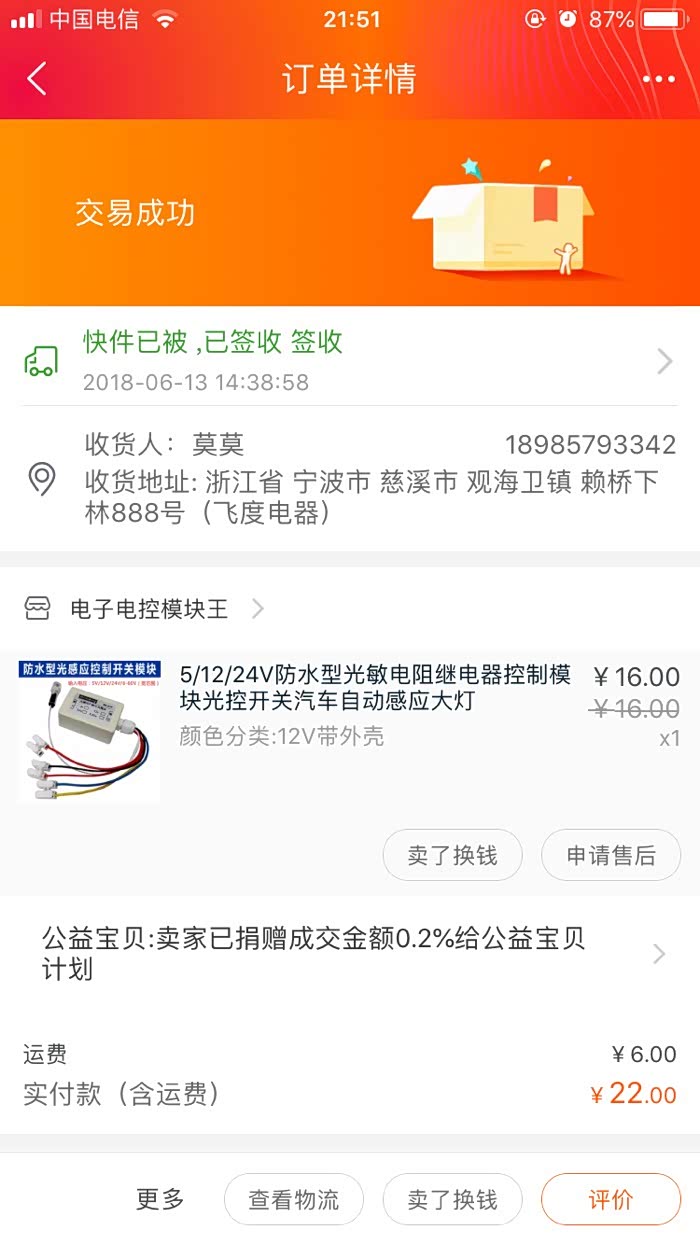700x1245 pixels.
Task: Tap the 查看物流 button
Action: (293, 1199)
